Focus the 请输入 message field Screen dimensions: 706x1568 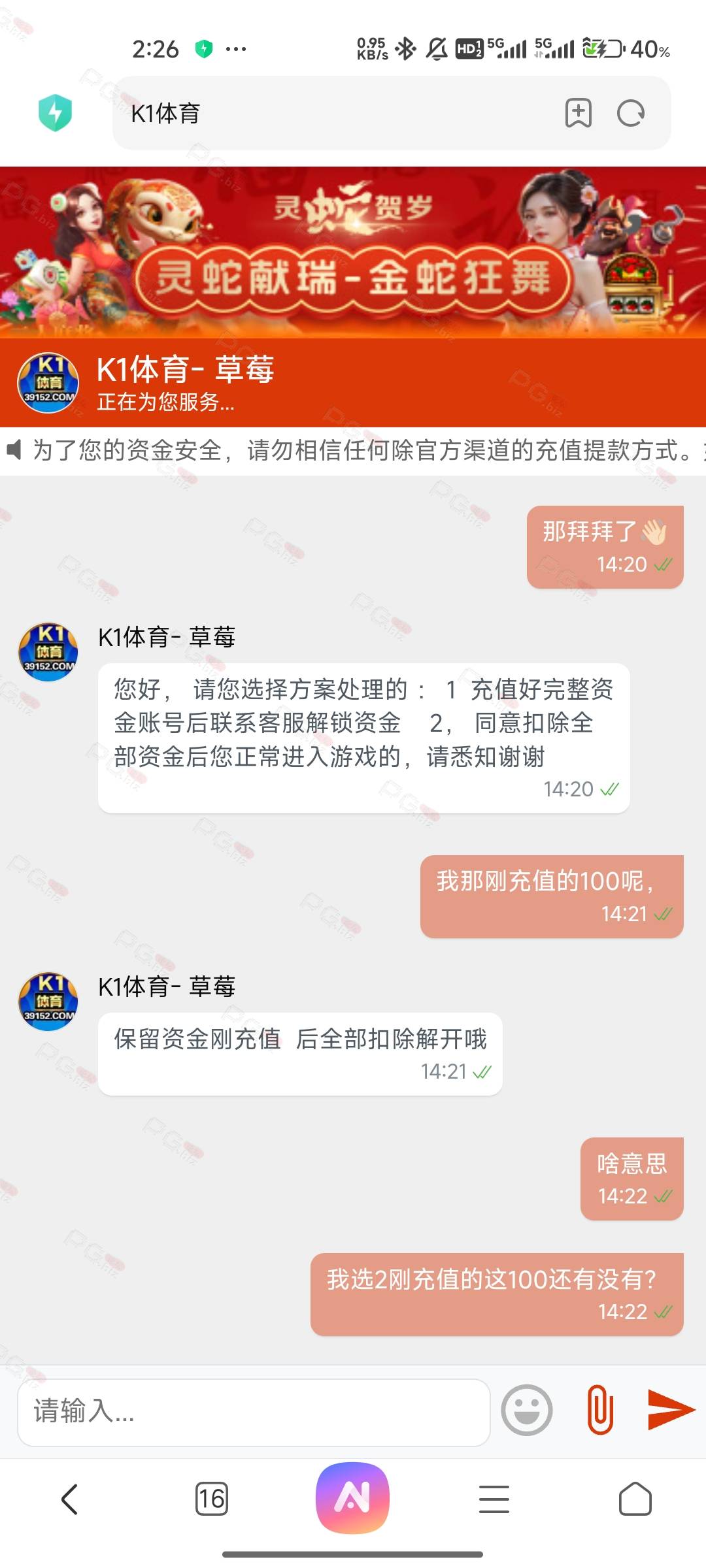click(254, 1412)
